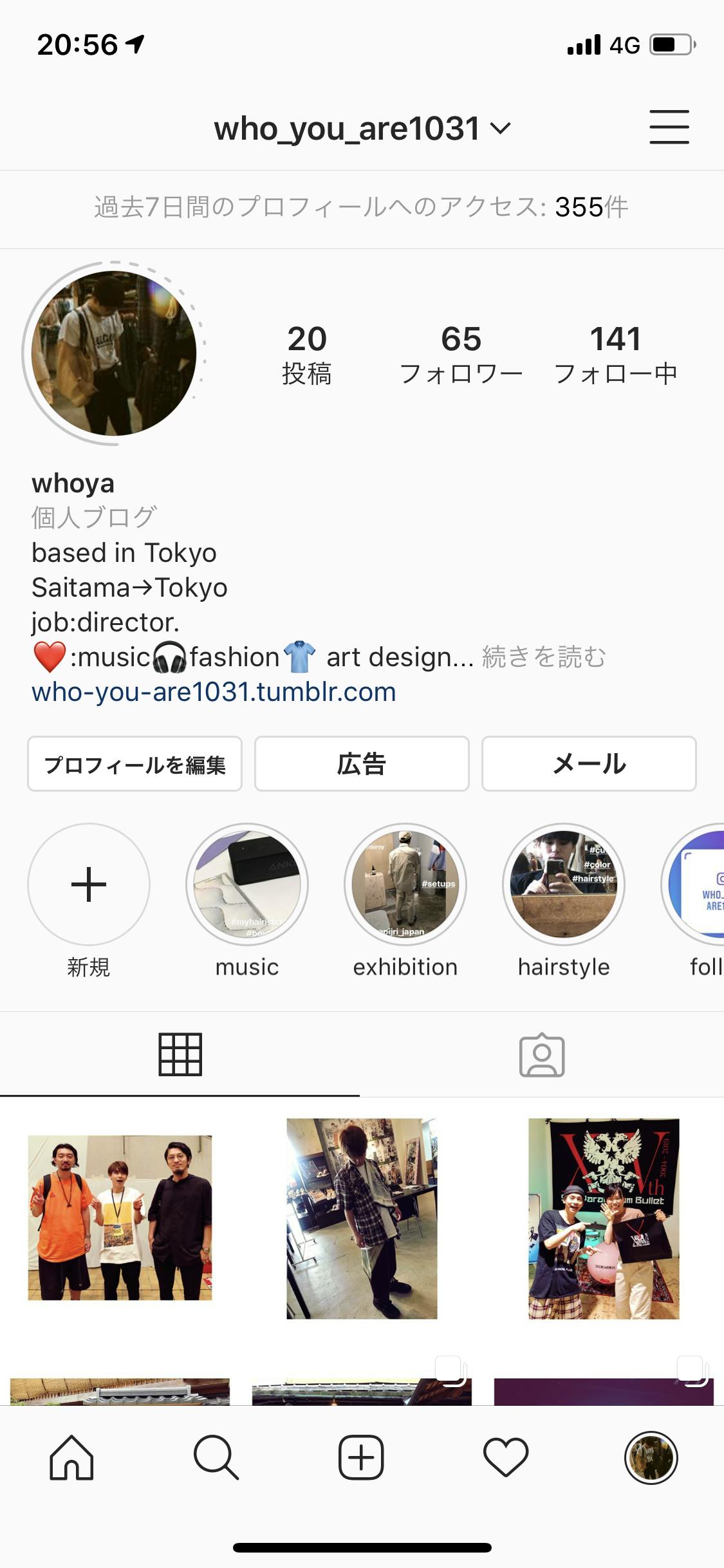Viewport: 724px width, 1568px height.
Task: Open the music story highlight
Action: (x=247, y=884)
